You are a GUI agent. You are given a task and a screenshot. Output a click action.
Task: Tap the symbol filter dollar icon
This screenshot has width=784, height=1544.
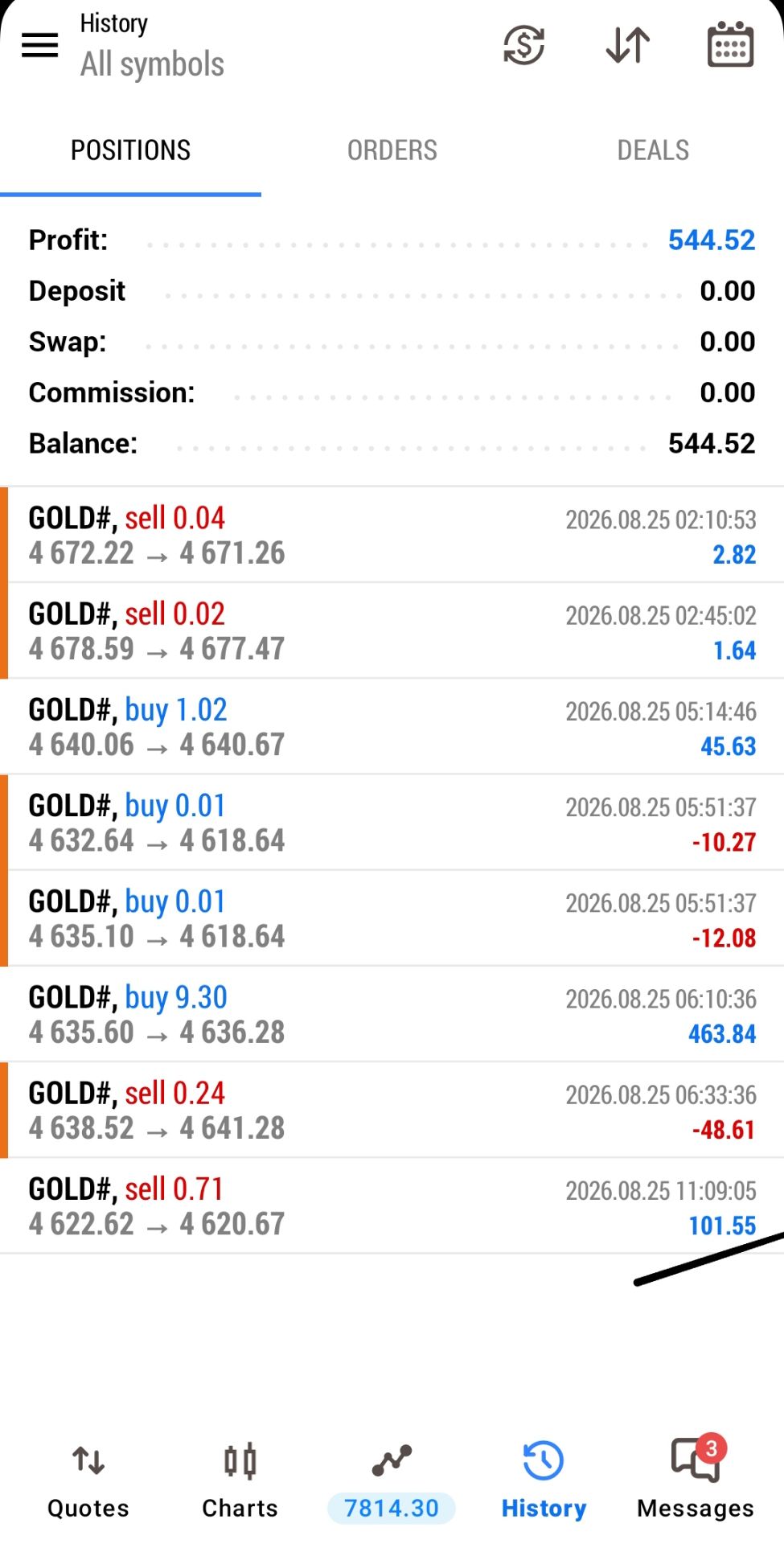(x=524, y=44)
